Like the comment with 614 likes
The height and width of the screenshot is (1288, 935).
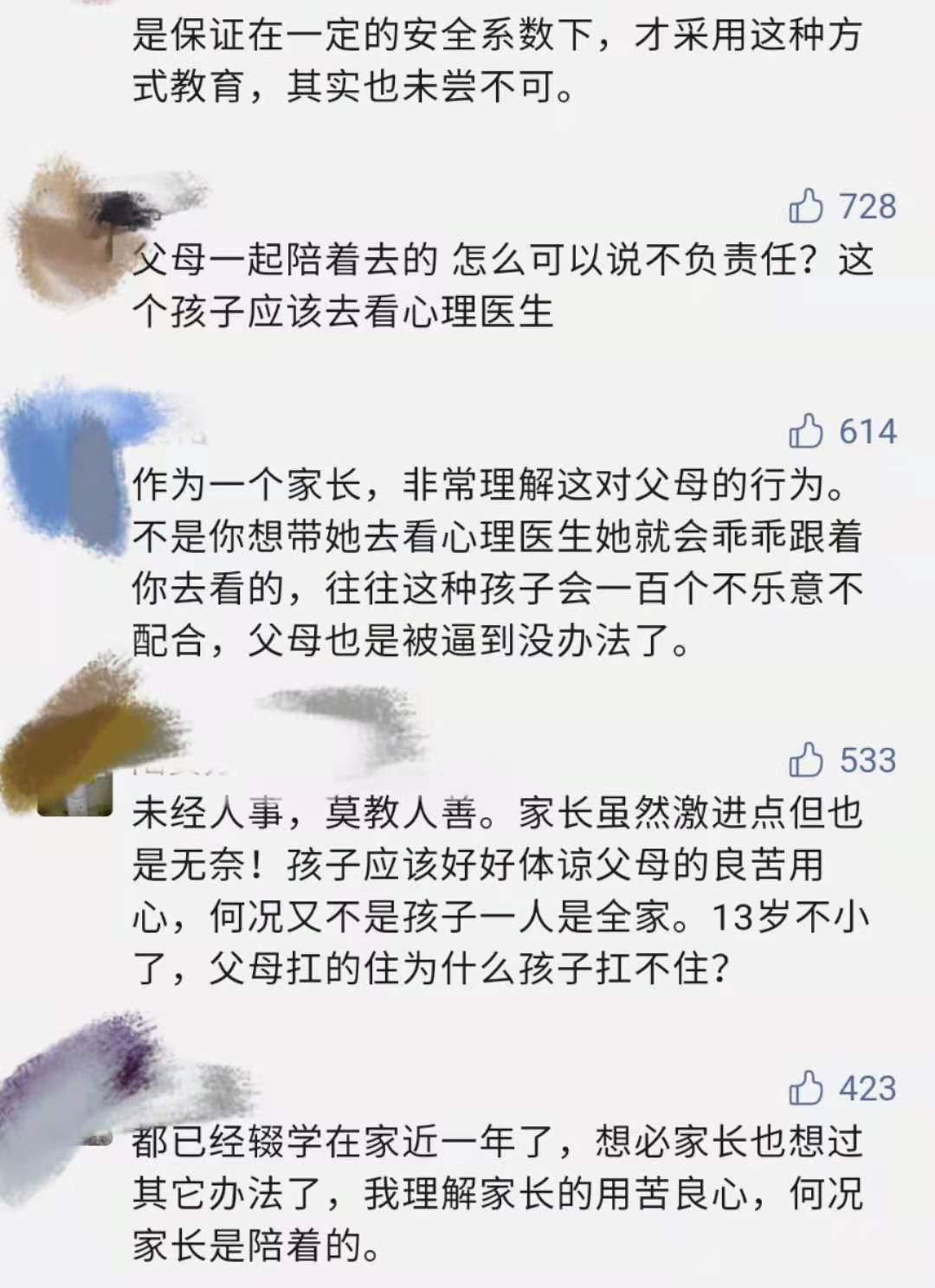tap(806, 431)
